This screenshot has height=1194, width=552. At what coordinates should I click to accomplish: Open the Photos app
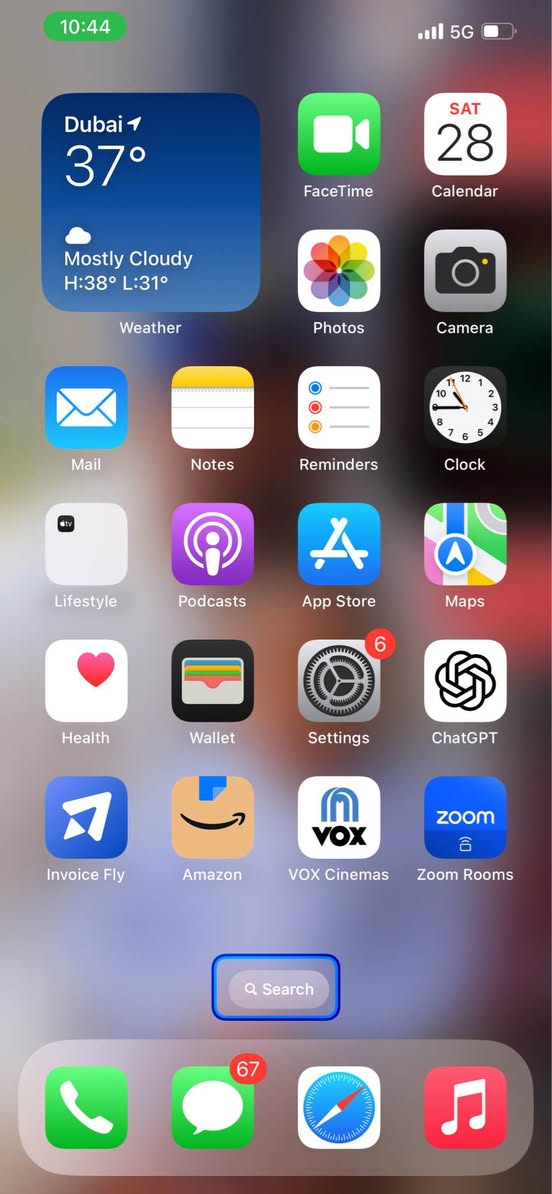click(339, 270)
